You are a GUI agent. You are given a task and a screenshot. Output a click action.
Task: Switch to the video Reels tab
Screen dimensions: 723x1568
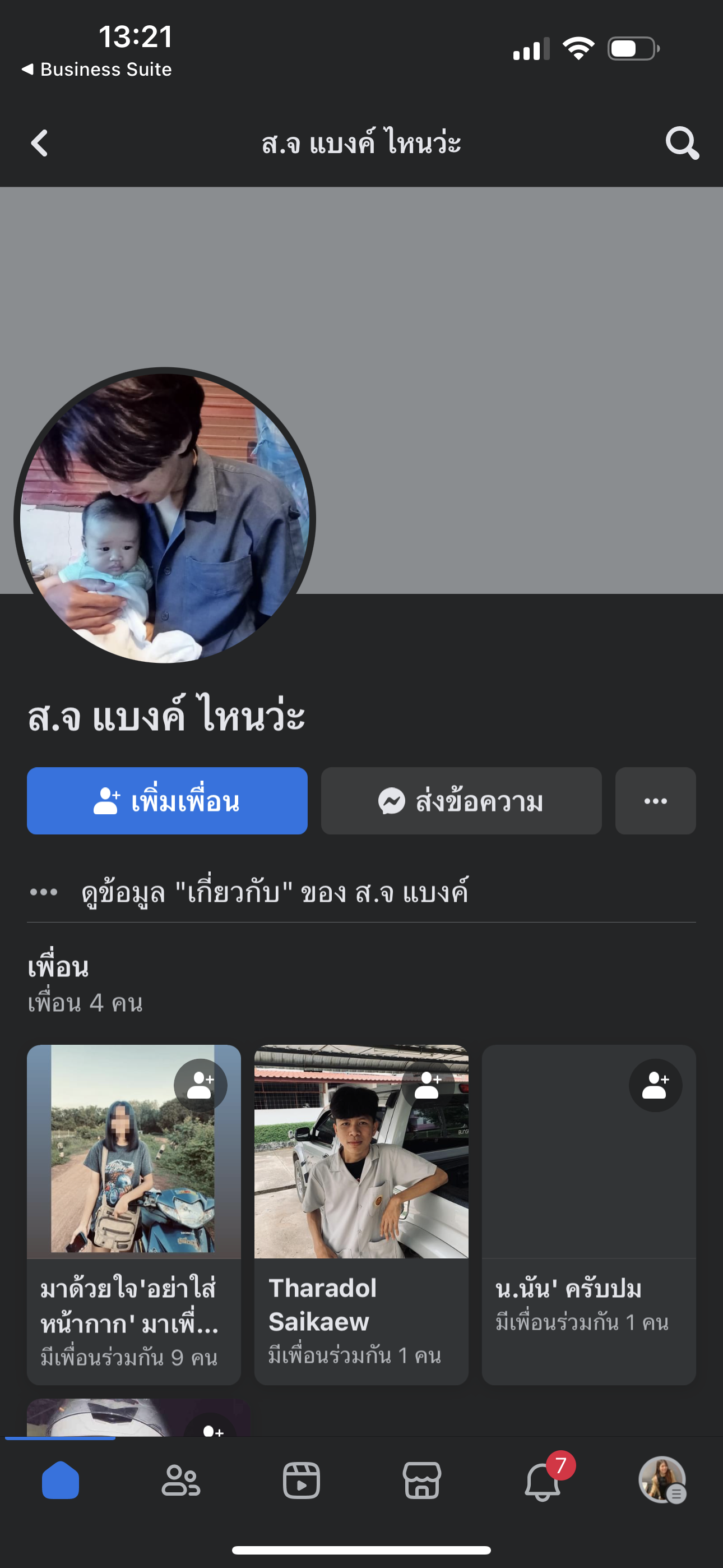pos(302,1481)
